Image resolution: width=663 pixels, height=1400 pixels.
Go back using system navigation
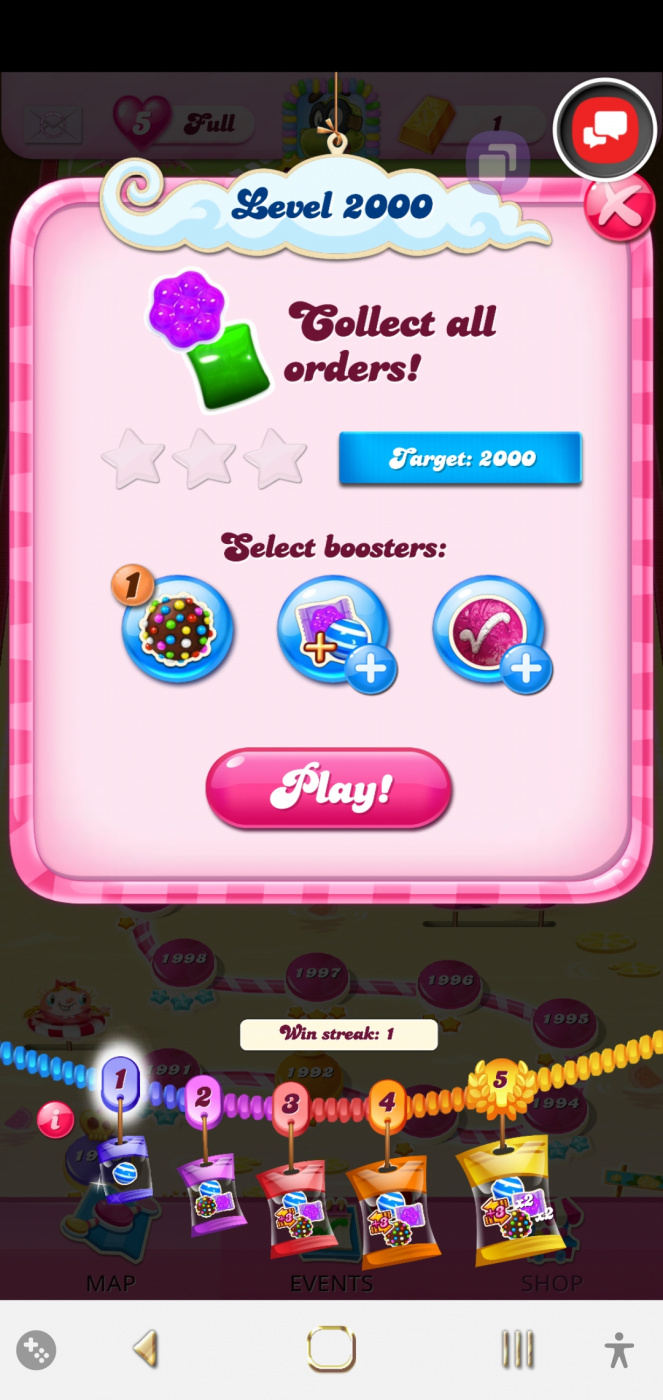tap(146, 1350)
